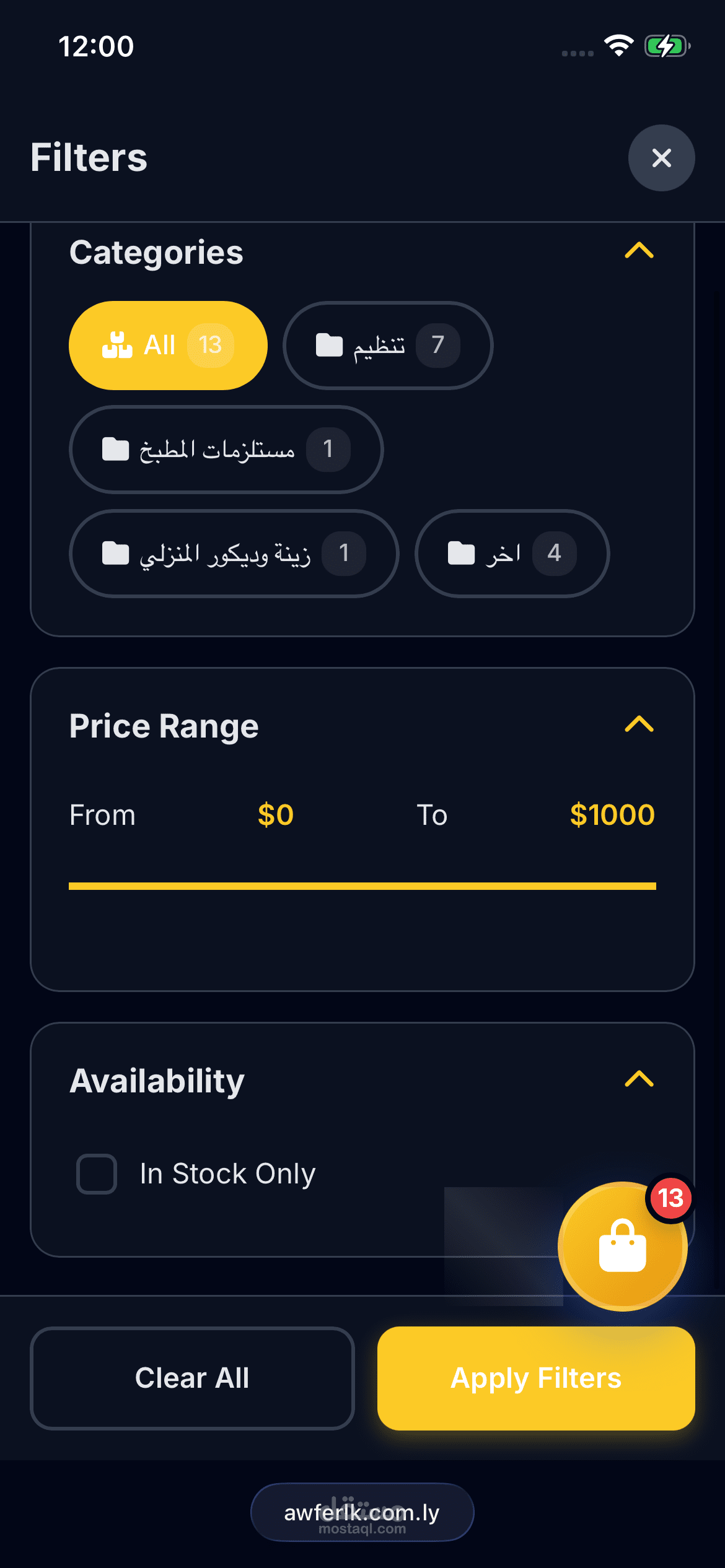This screenshot has width=725, height=1568.
Task: Tap the yellow price range slider
Action: 362,886
